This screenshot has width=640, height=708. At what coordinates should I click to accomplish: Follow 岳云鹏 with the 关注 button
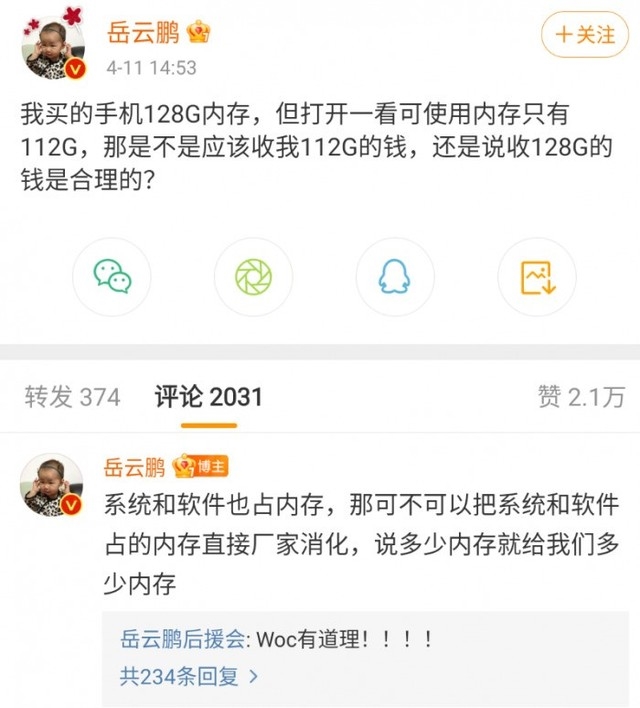point(585,34)
